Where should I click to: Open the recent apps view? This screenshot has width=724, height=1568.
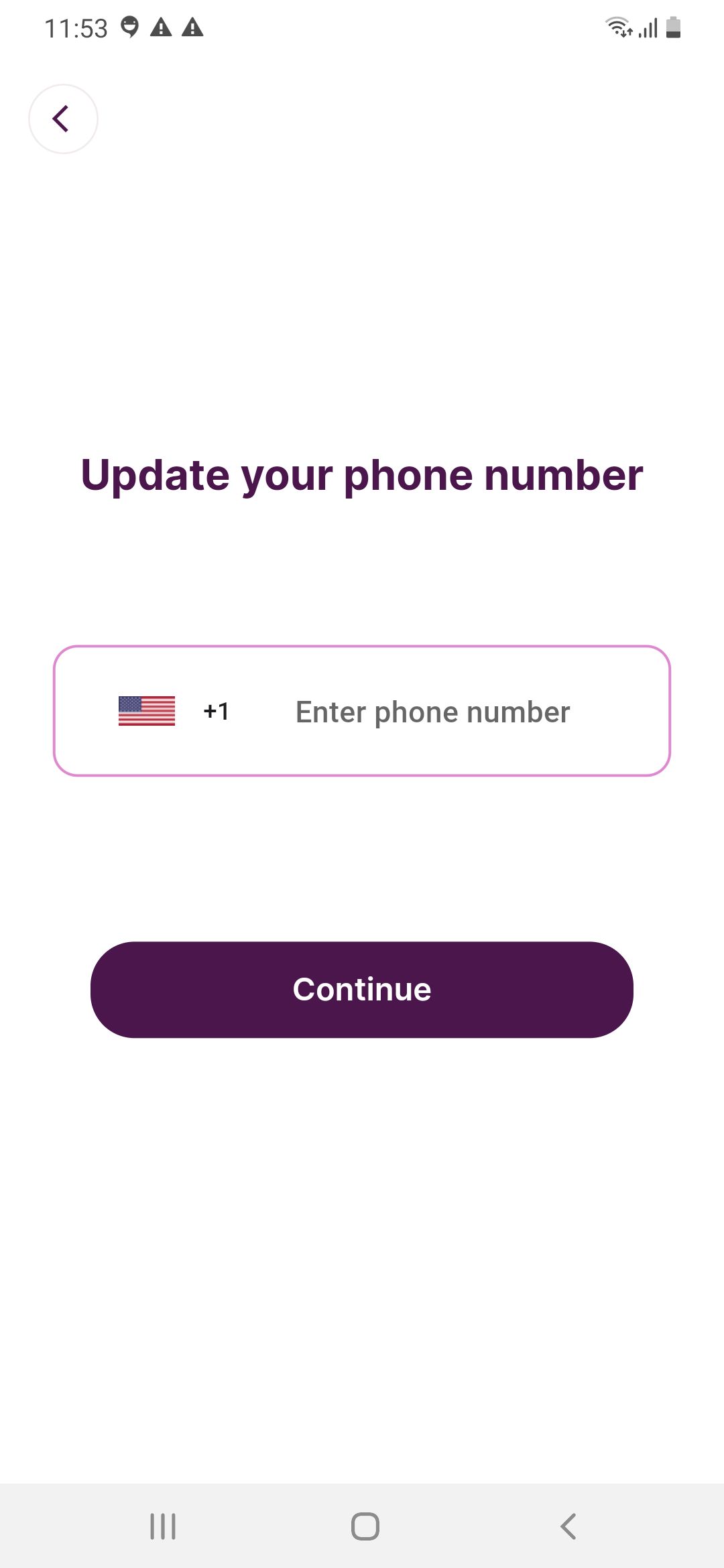pos(163,1526)
